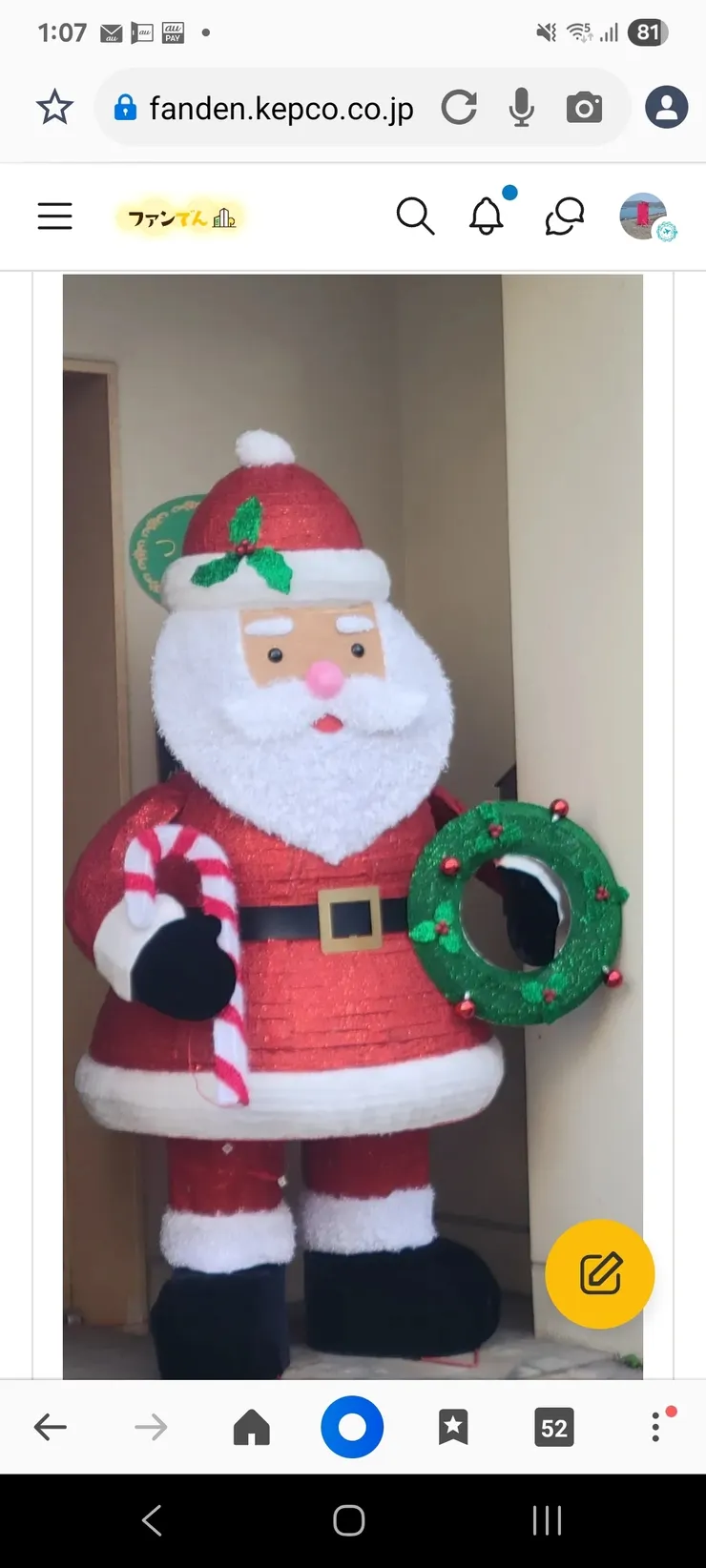Bookmark this page with the star icon

tap(54, 108)
